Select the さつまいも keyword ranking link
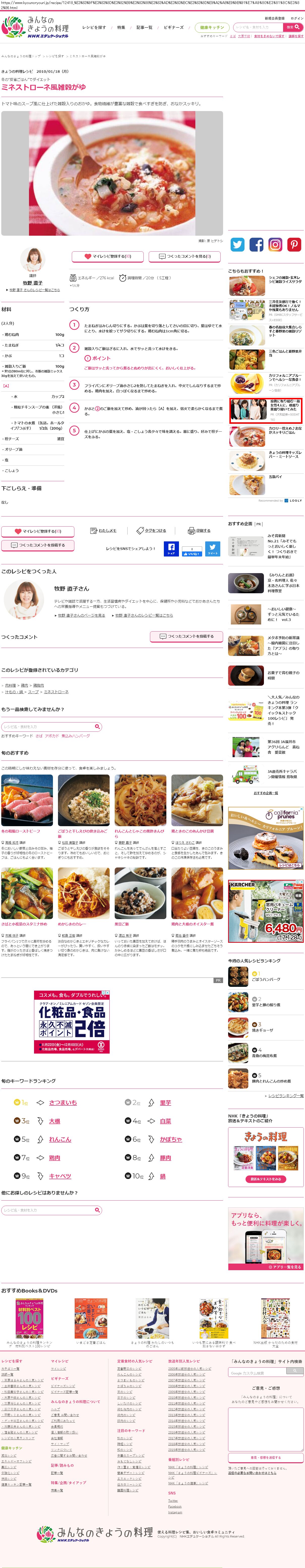The height and width of the screenshot is (1568, 305). click(63, 1102)
